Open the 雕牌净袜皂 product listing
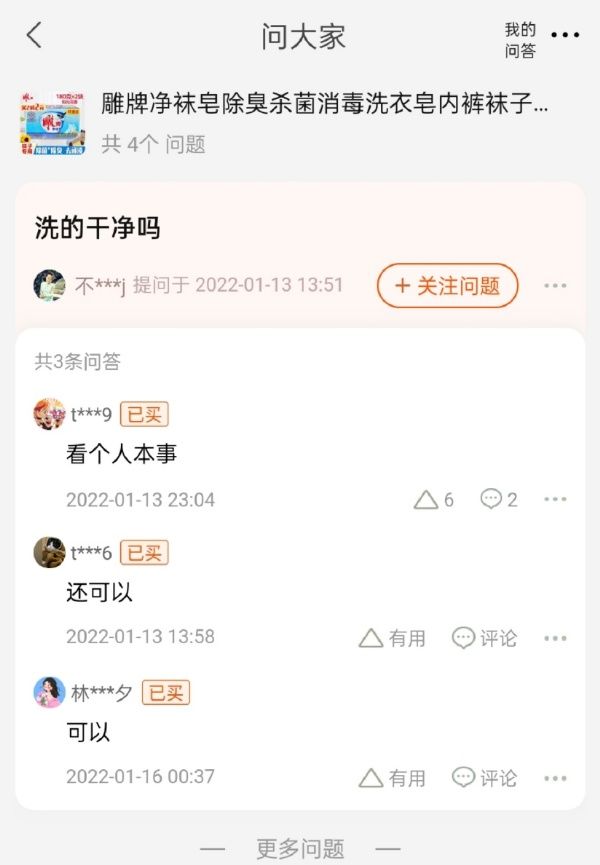This screenshot has height=865, width=600. pyautogui.click(x=325, y=104)
